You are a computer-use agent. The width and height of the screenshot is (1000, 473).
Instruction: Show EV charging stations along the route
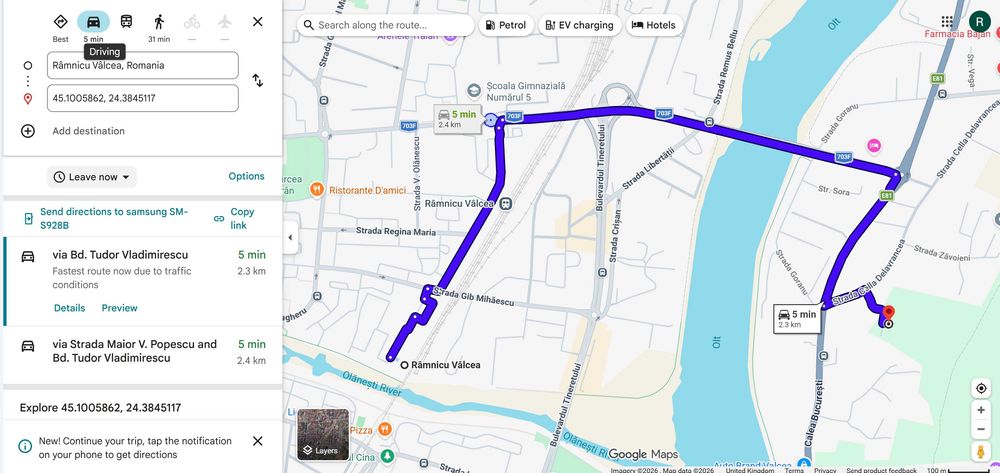point(579,25)
